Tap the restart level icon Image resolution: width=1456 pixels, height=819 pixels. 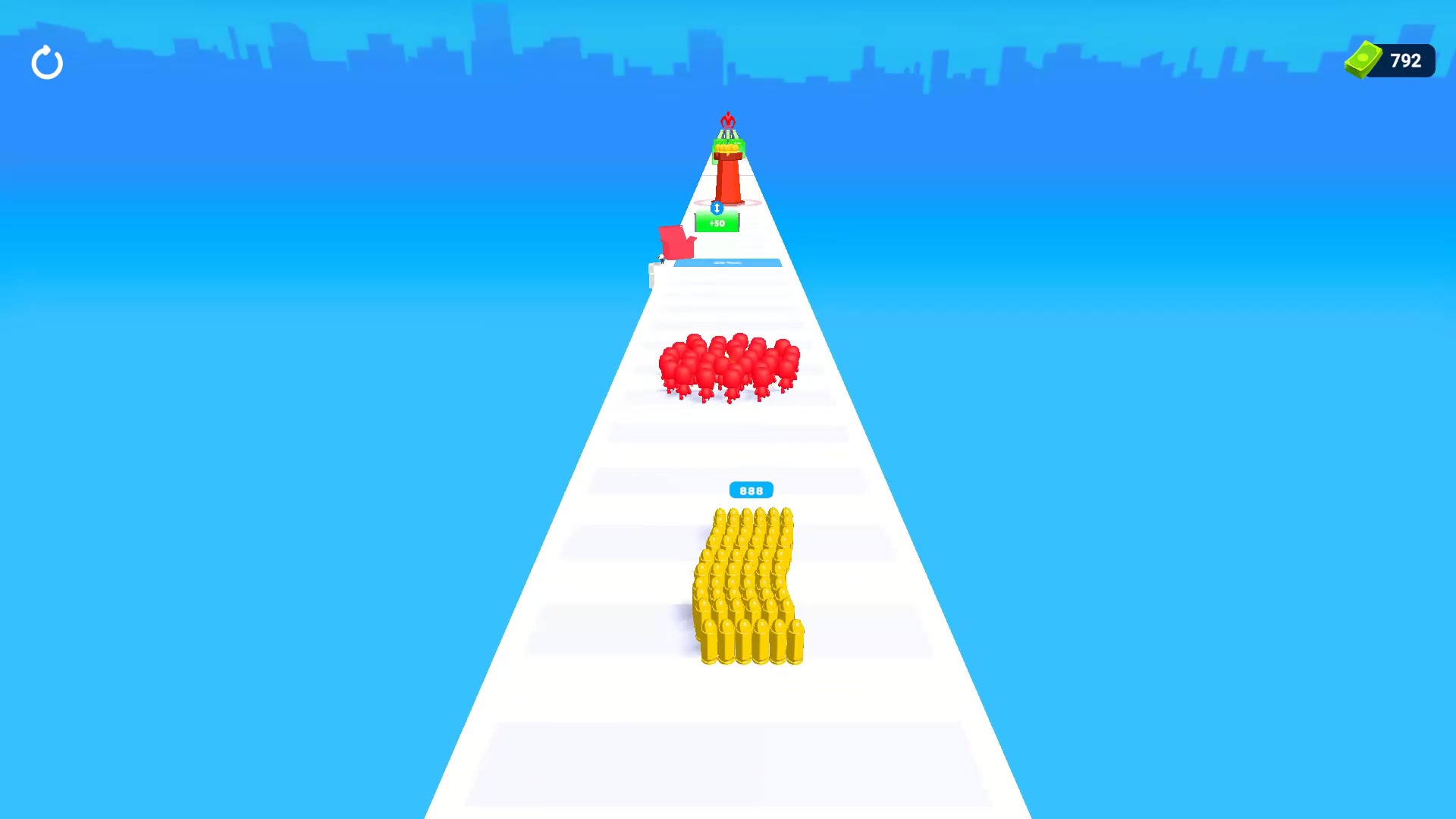pos(47,63)
